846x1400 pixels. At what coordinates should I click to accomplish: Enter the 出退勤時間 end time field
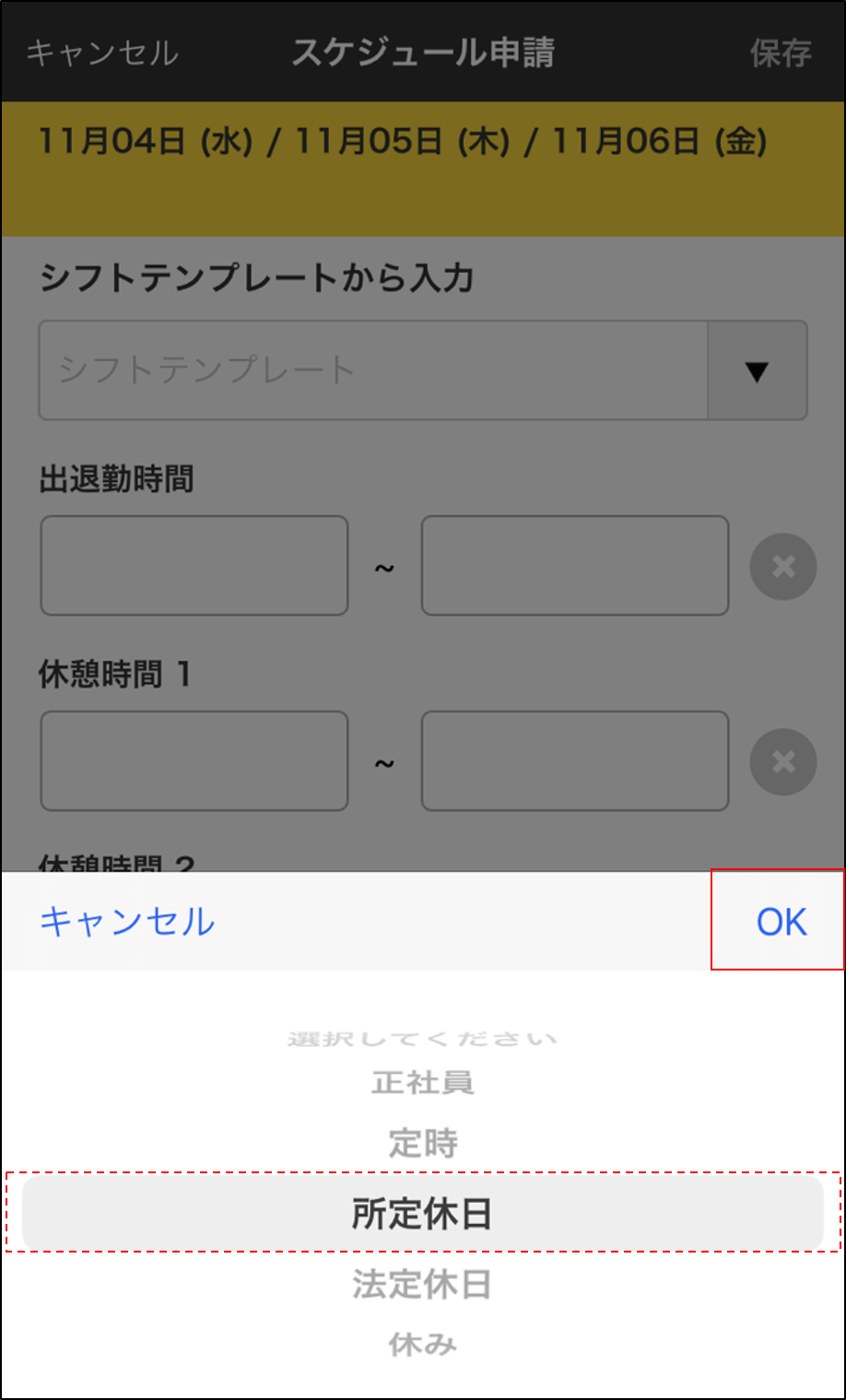pos(575,565)
